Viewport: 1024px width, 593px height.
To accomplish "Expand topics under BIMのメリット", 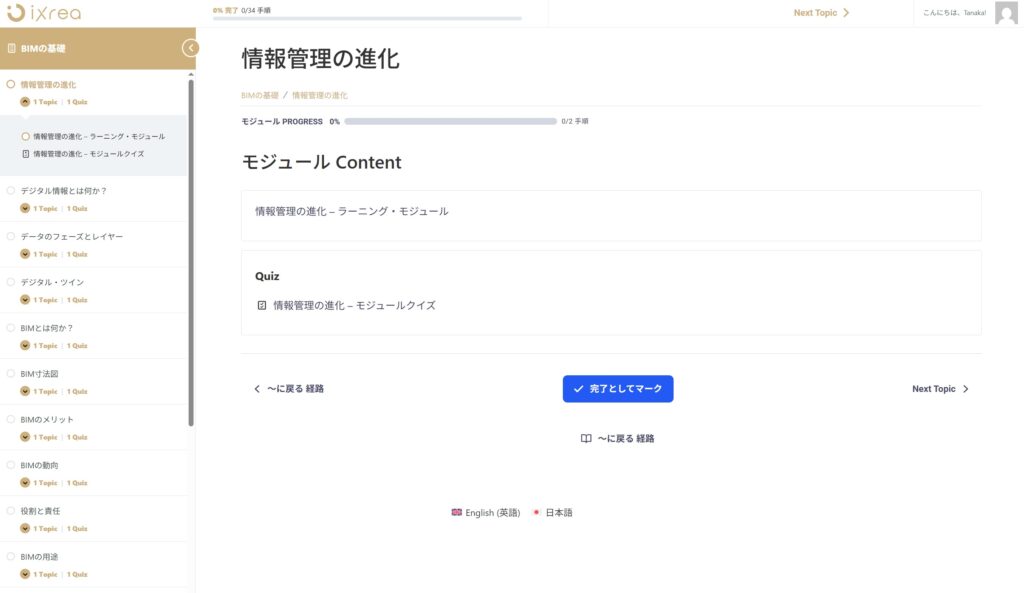I will tap(25, 437).
